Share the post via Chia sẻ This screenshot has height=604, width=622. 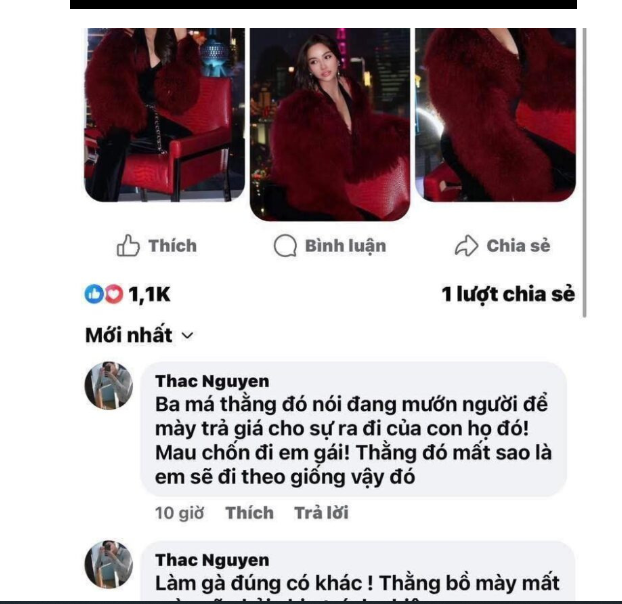click(503, 246)
